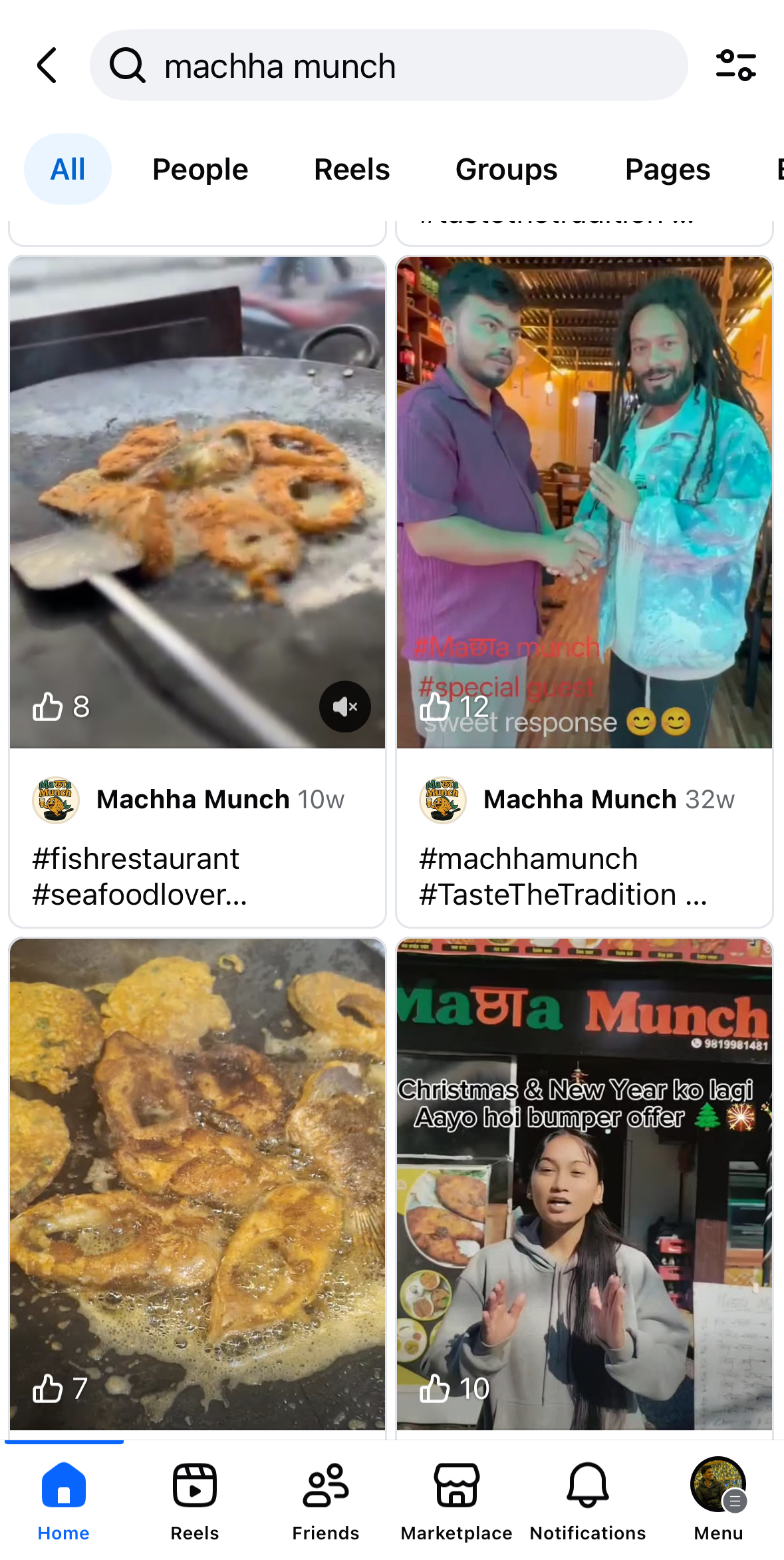This screenshot has width=784, height=1560.
Task: Go back from search results
Action: pyautogui.click(x=47, y=65)
